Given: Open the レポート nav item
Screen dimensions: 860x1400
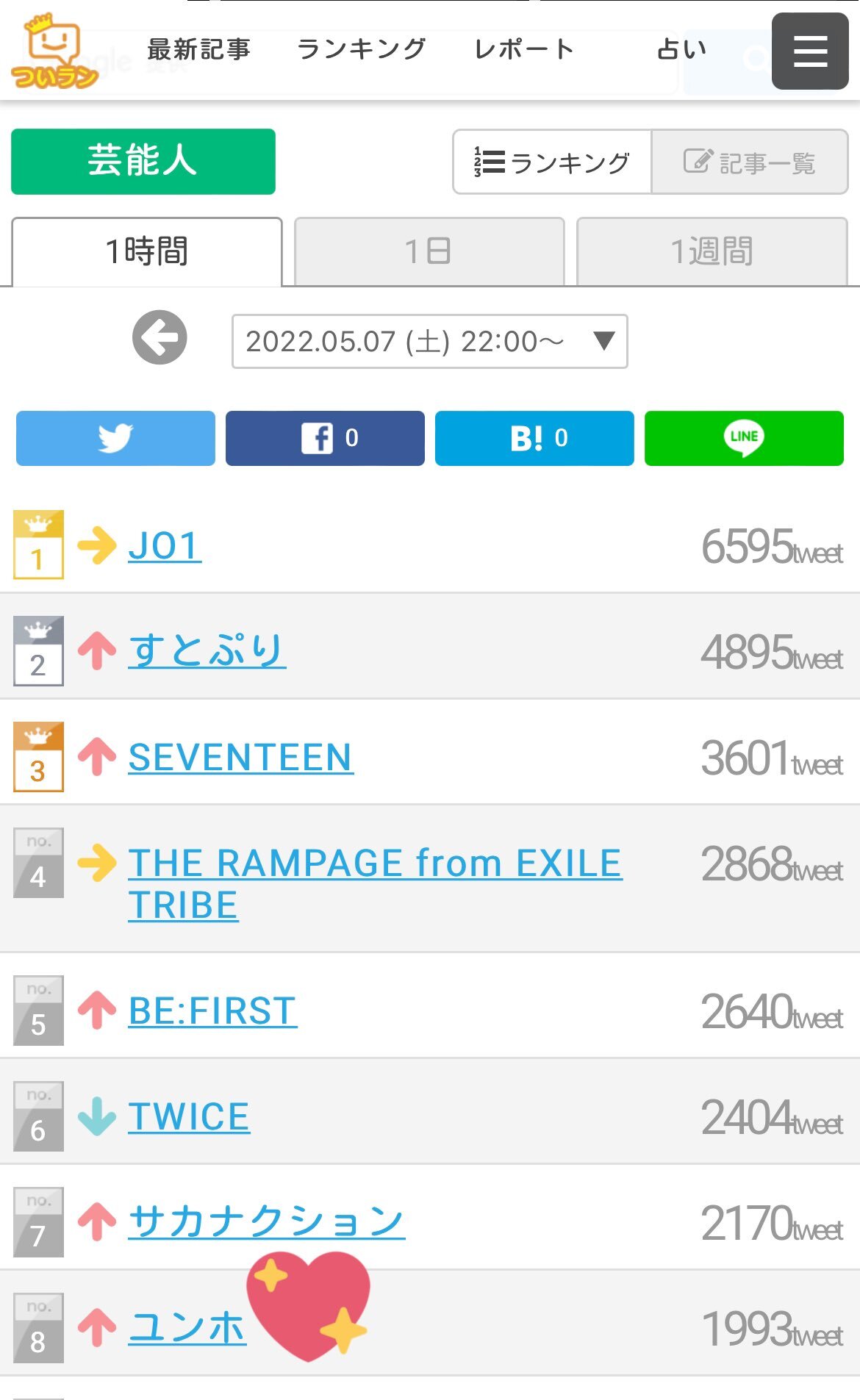Looking at the screenshot, I should pos(524,49).
